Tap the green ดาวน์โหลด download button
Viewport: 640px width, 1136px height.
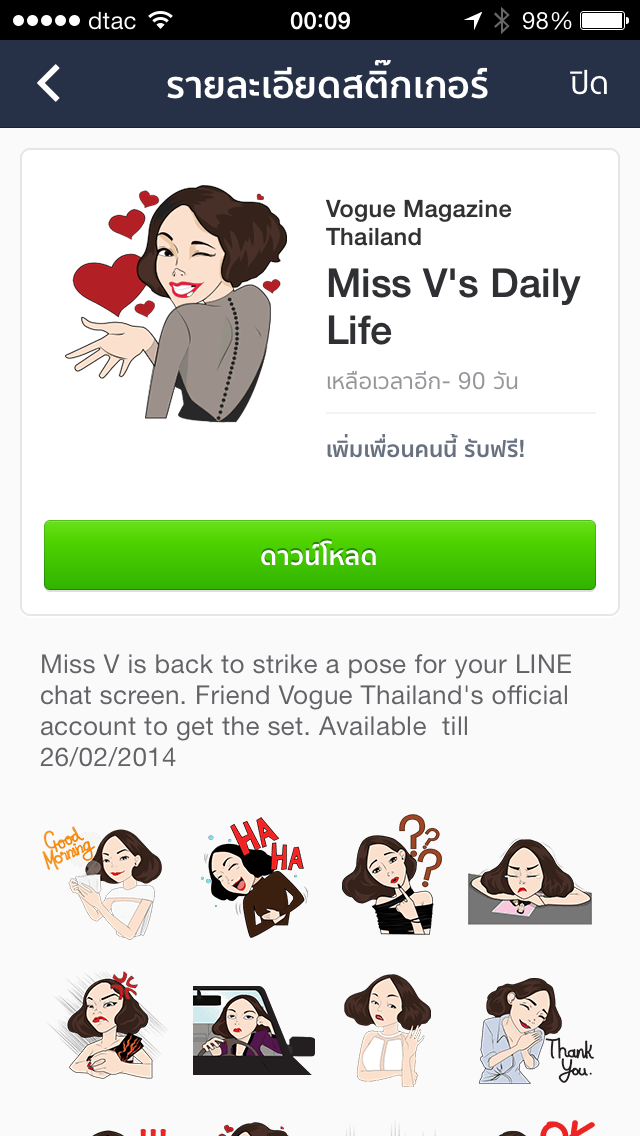pyautogui.click(x=320, y=555)
